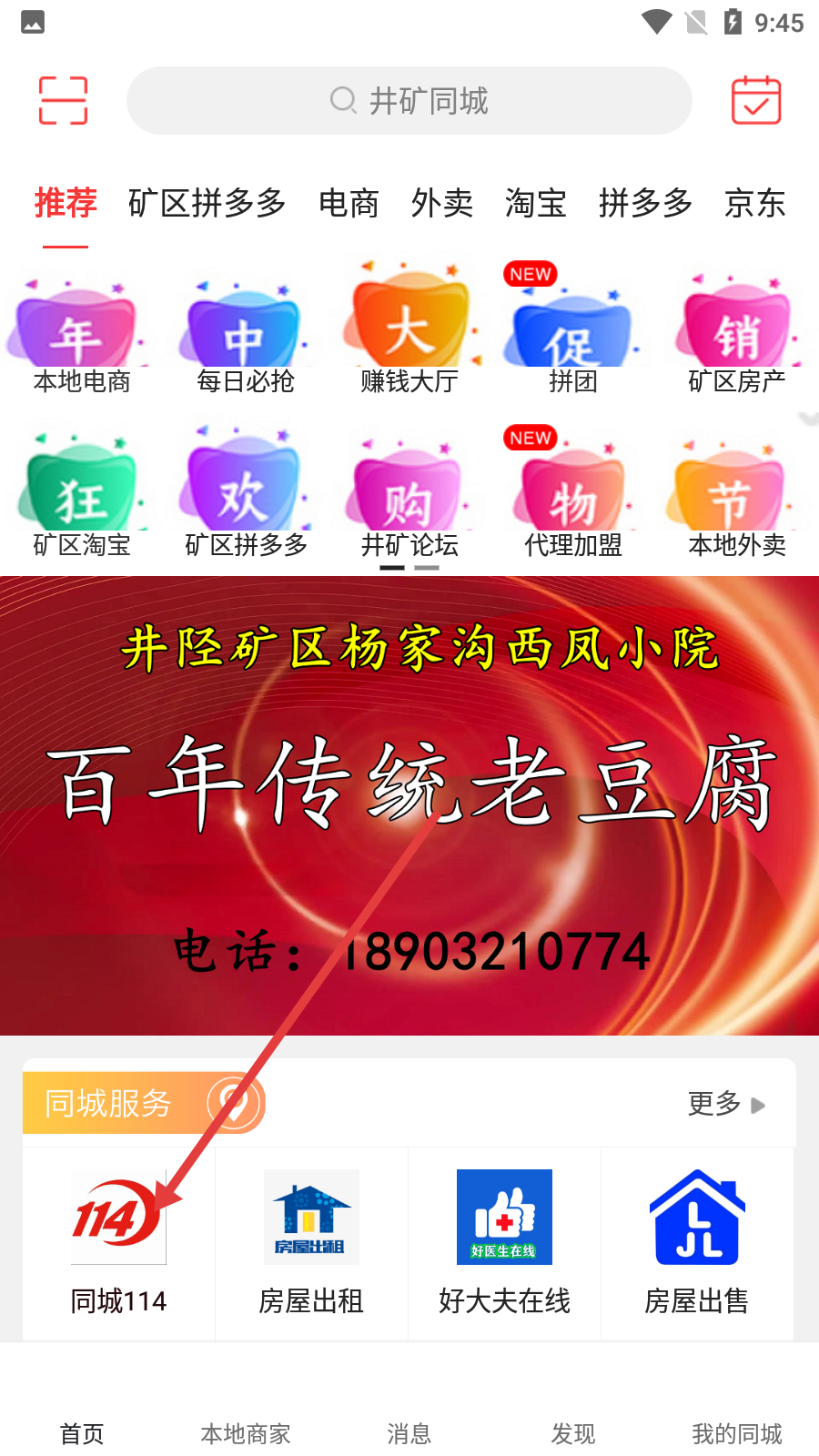Switch to 消息 bottom tab
This screenshot has width=819, height=1456.
pos(409,1433)
